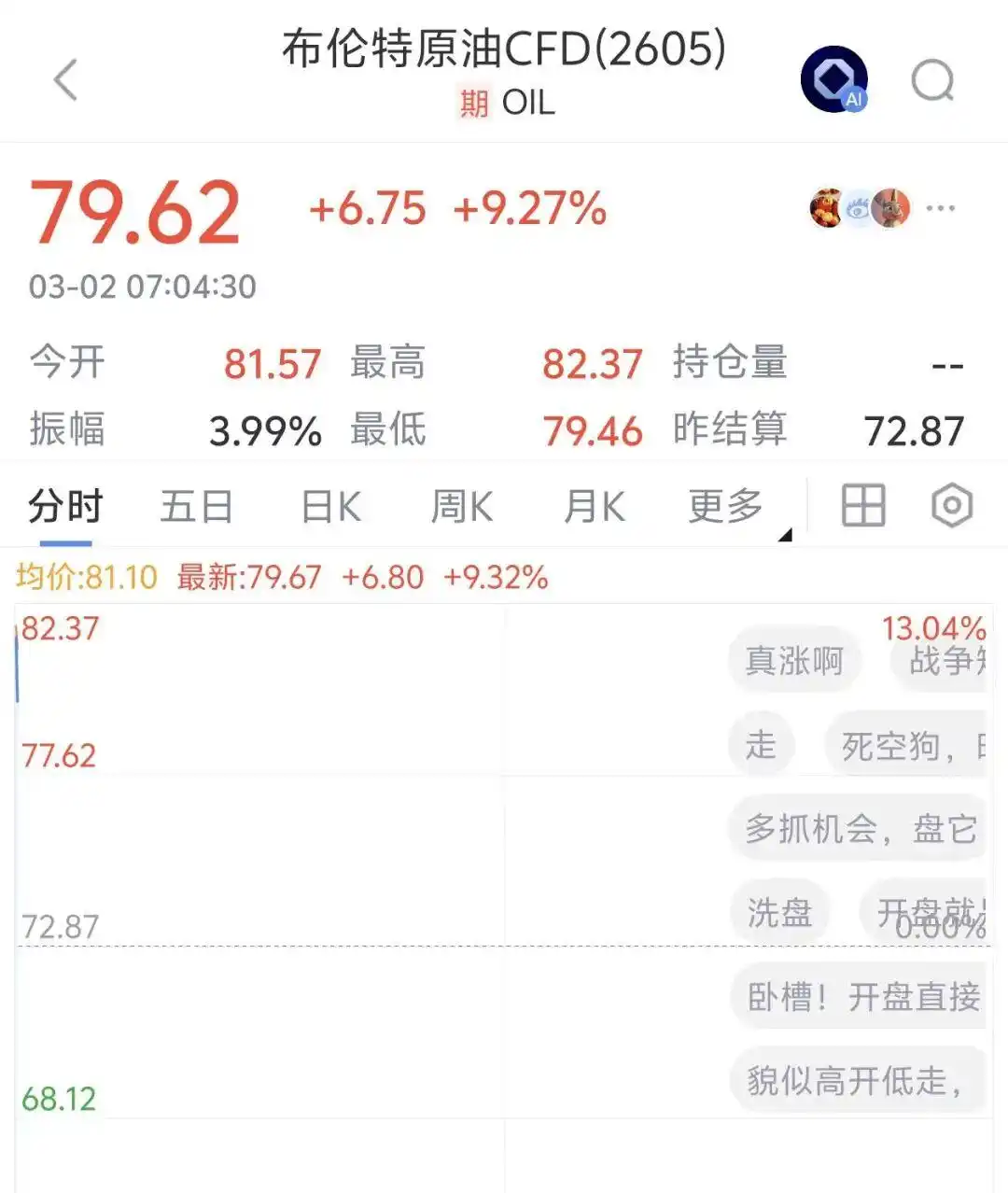Open the AI assistant icon
Screen dimensions: 1008x1193
833,78
